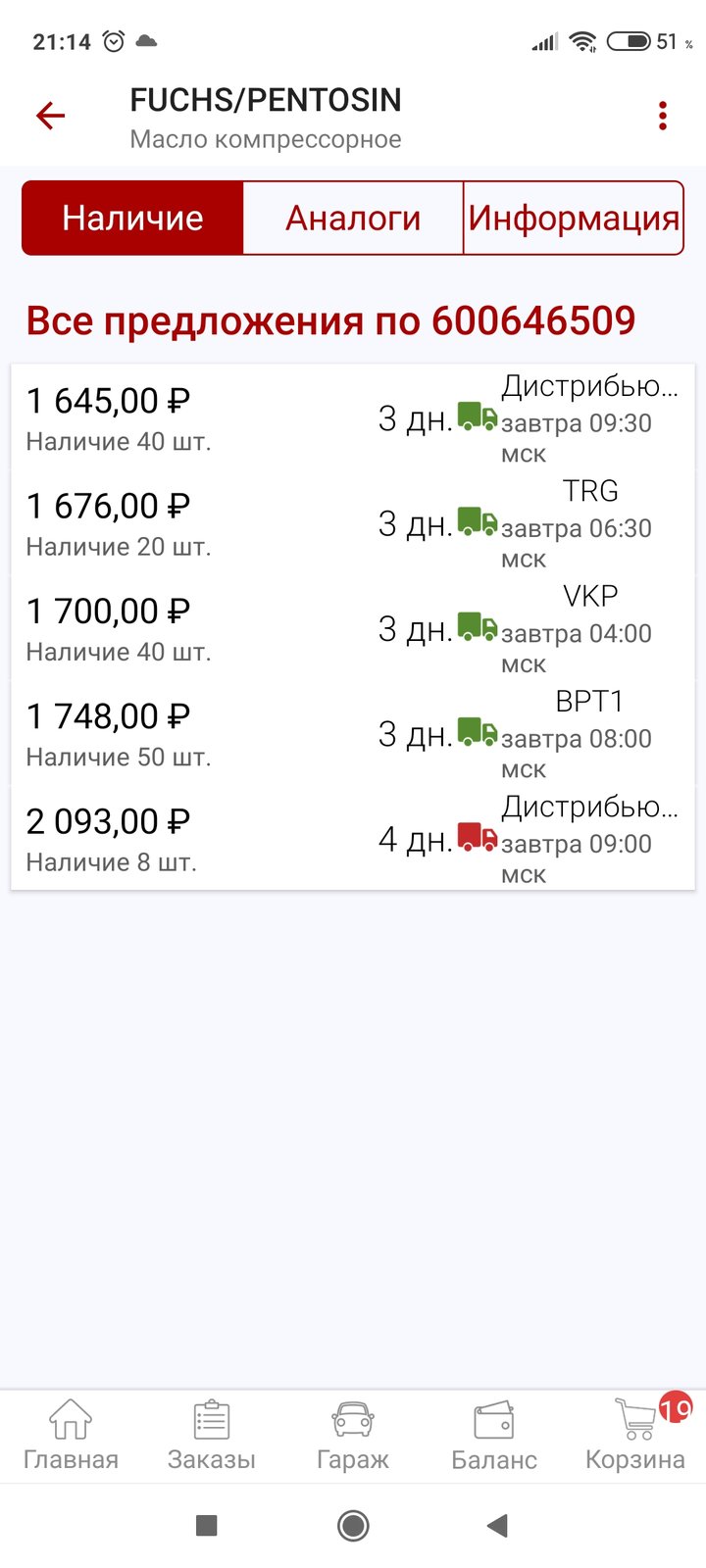Screen dimensions: 706x1568
Task: Open the 1 645,00 ₽ offer
Action: coord(353,418)
